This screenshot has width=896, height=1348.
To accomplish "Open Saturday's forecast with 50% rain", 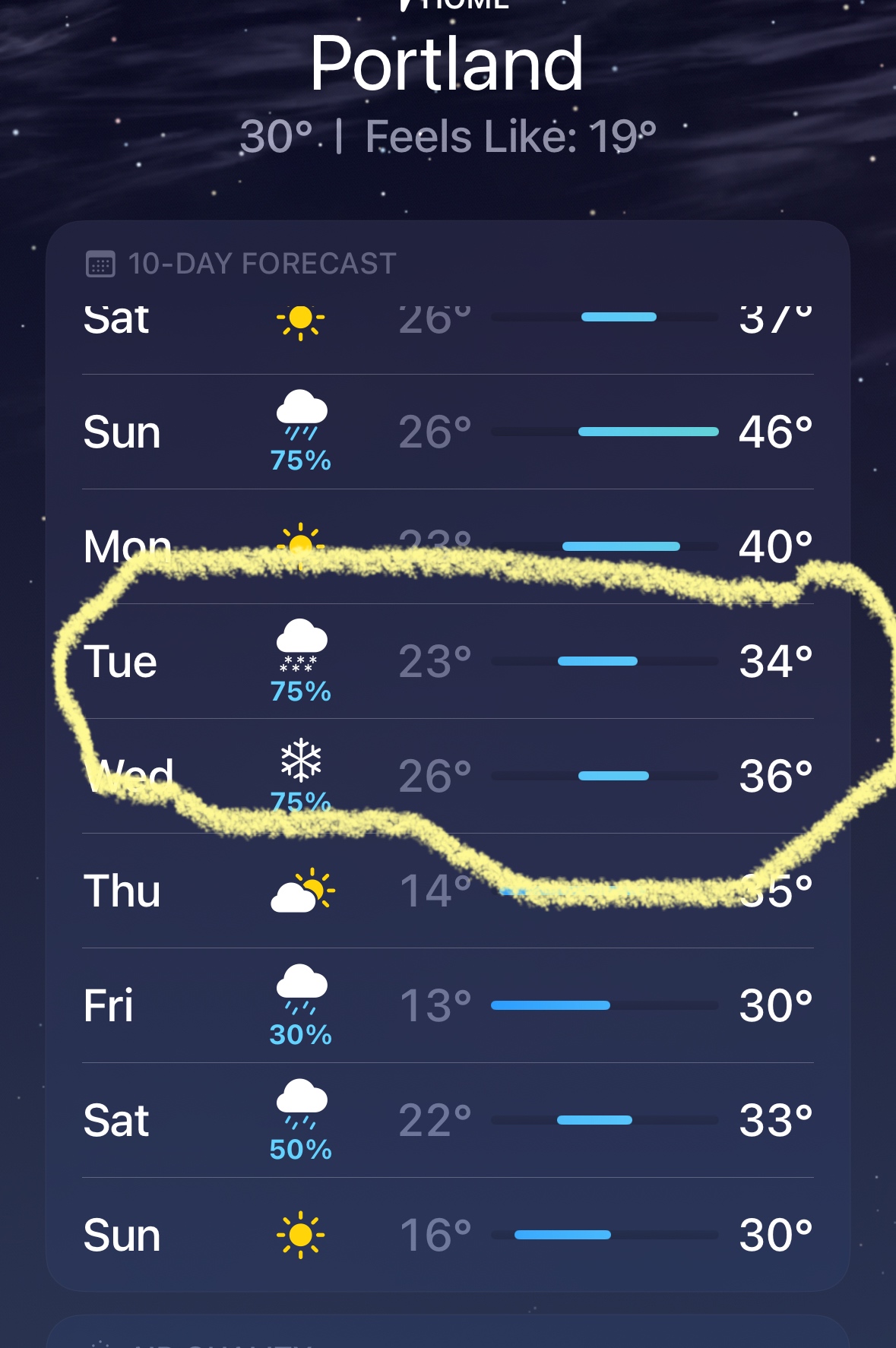I will (447, 1120).
